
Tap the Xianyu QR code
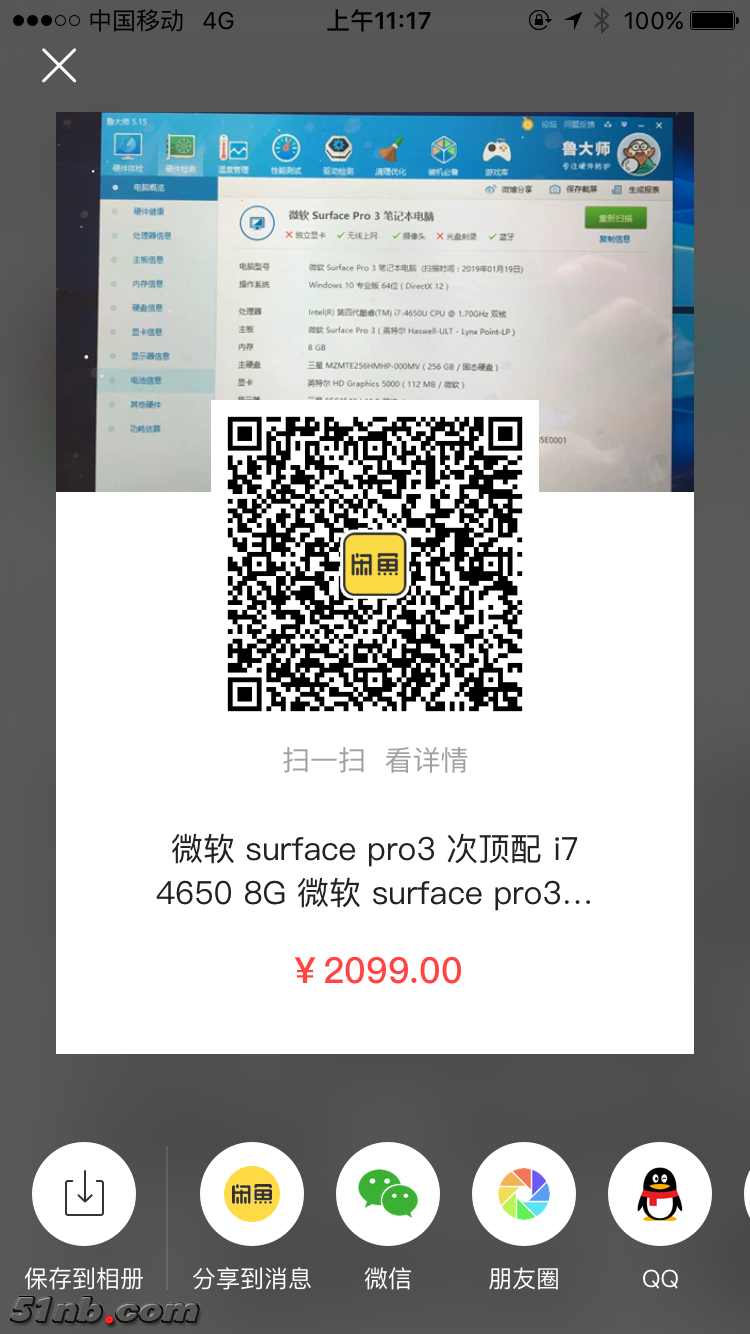click(x=374, y=565)
